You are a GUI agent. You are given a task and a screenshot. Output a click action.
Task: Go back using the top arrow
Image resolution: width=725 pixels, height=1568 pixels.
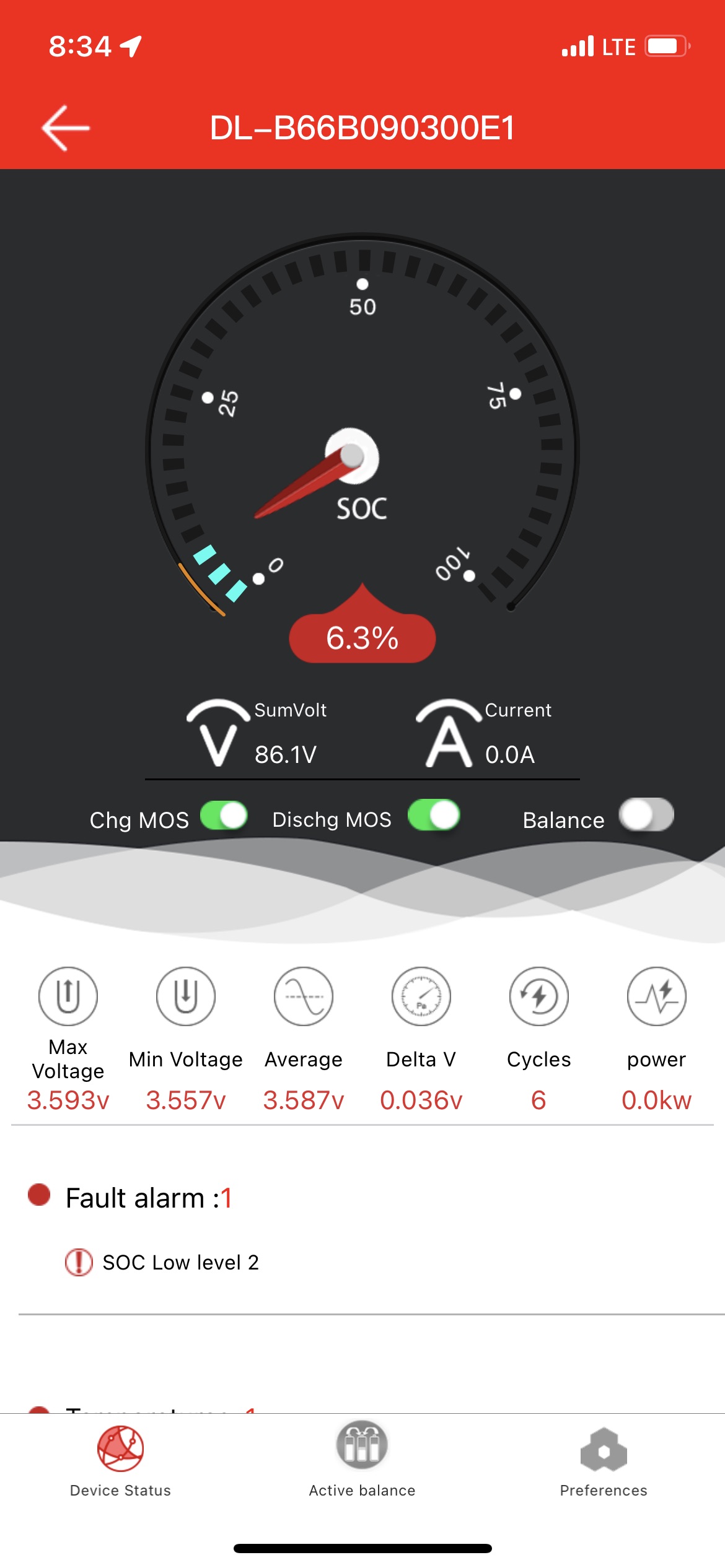(66, 128)
